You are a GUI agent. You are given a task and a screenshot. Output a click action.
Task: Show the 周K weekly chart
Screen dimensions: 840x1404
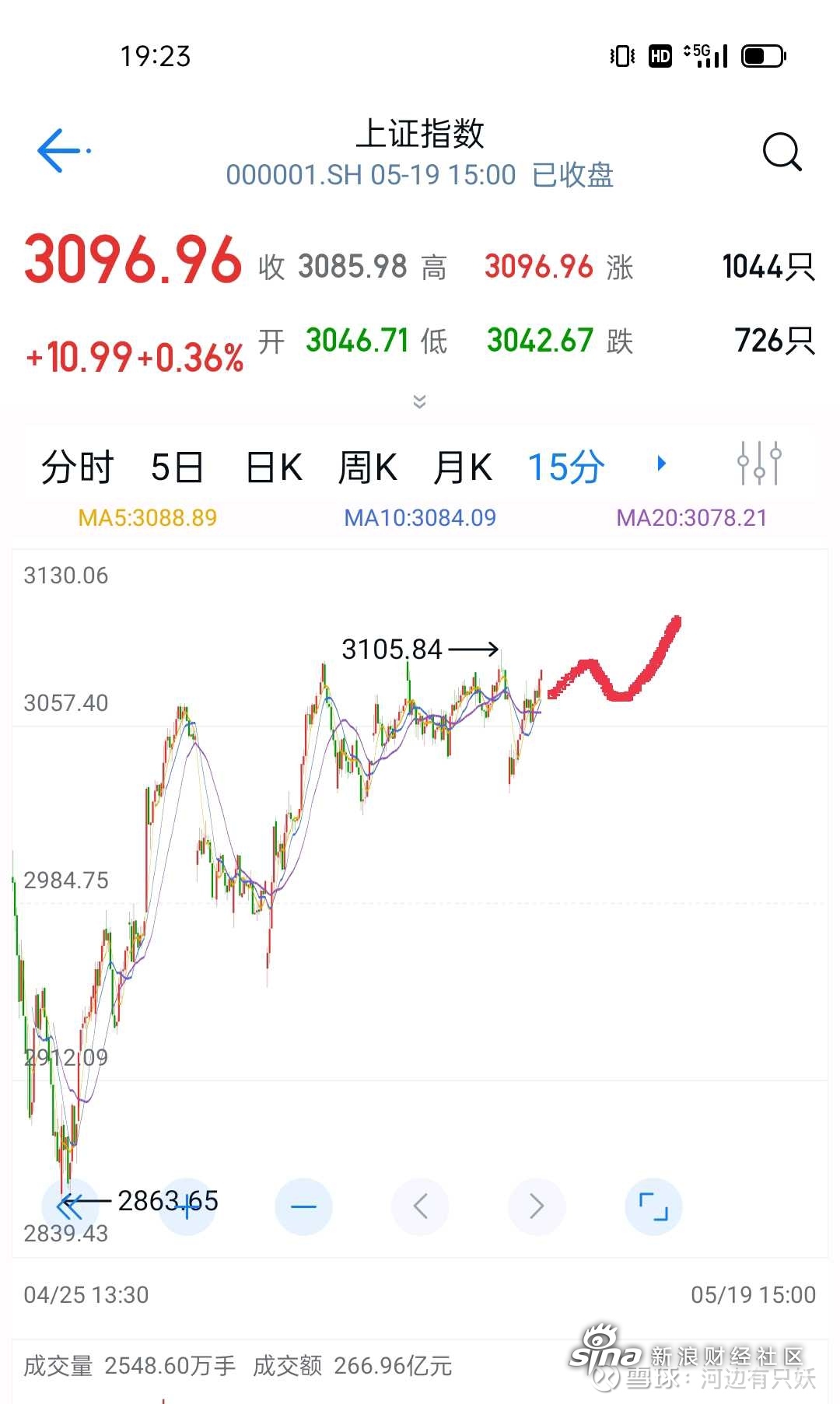[x=367, y=467]
